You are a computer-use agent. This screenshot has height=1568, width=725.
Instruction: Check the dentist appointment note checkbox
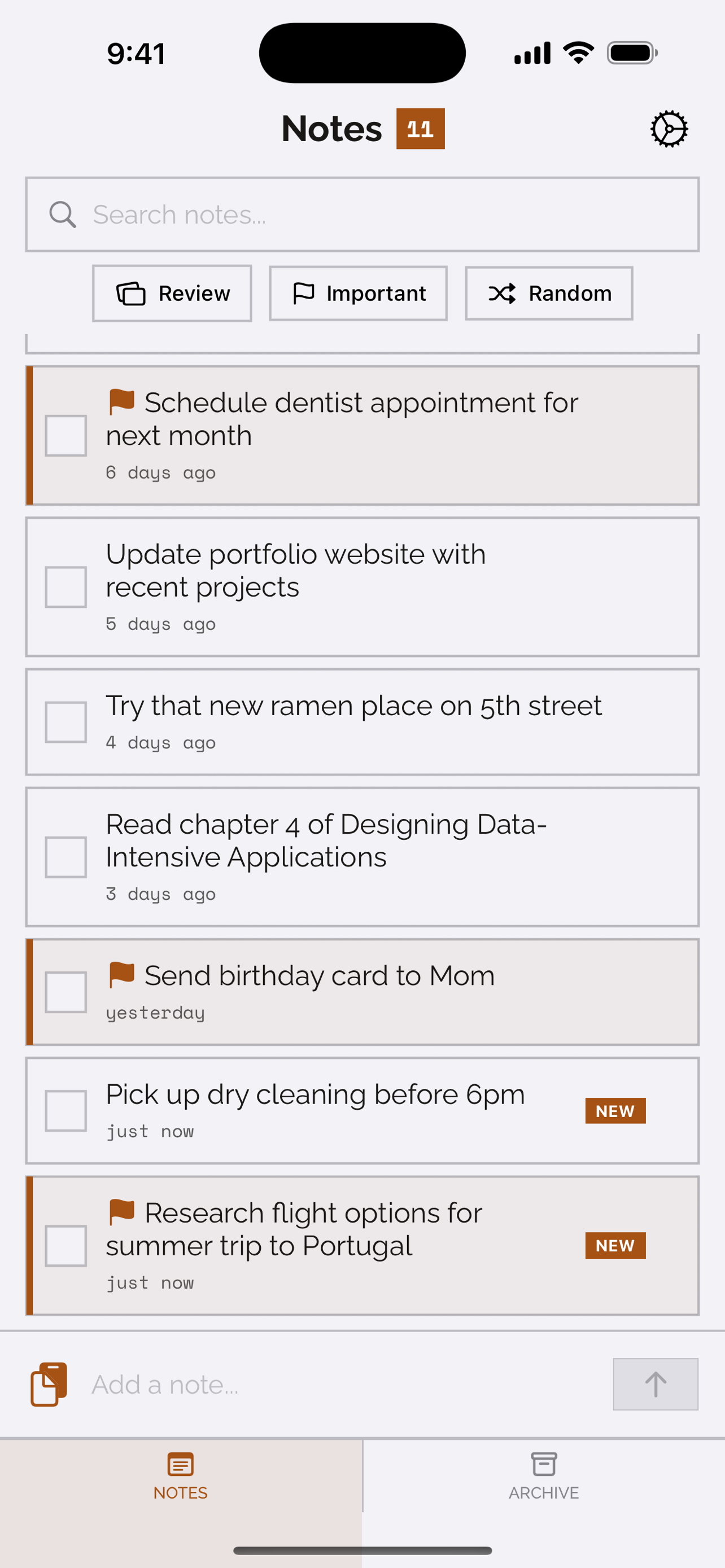65,436
